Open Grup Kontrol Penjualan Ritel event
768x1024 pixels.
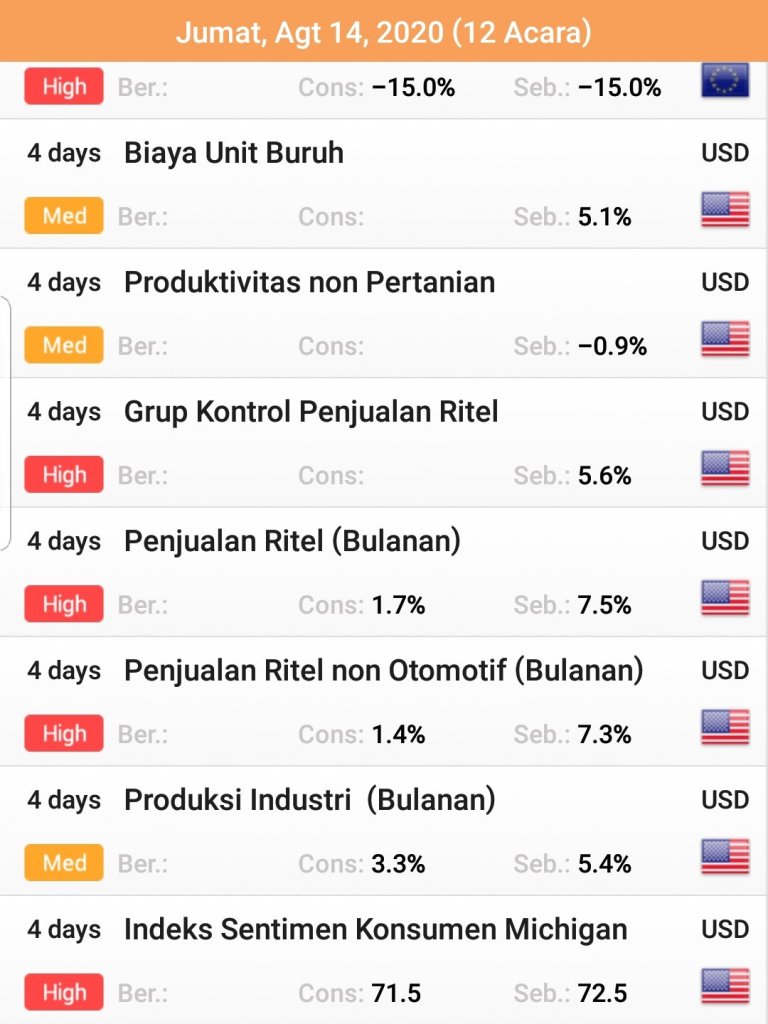click(x=311, y=412)
